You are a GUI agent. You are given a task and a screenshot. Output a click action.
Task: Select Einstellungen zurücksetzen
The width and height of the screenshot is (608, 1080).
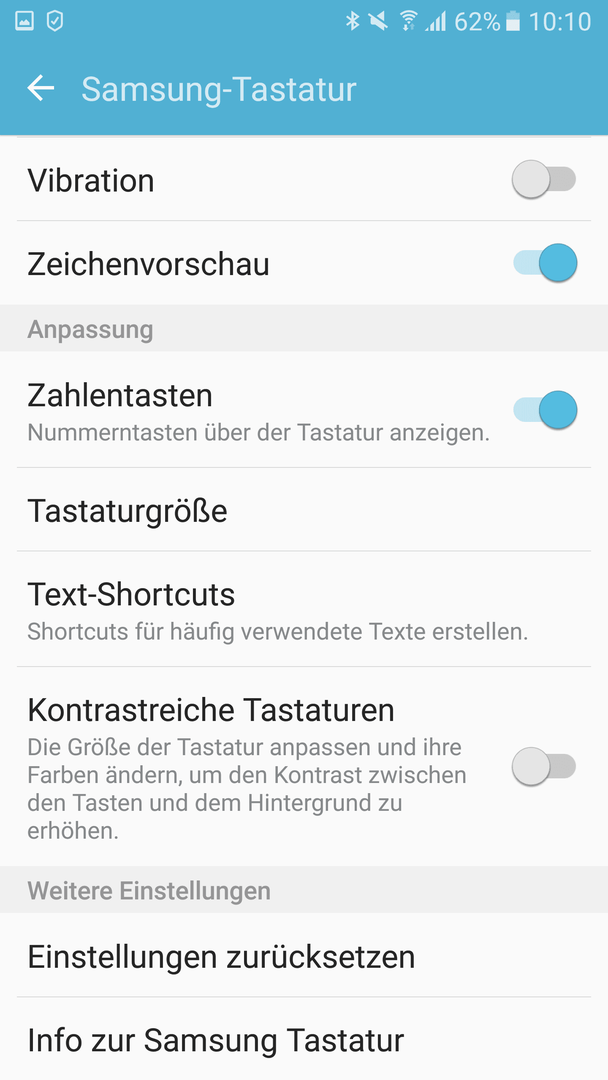click(304, 956)
